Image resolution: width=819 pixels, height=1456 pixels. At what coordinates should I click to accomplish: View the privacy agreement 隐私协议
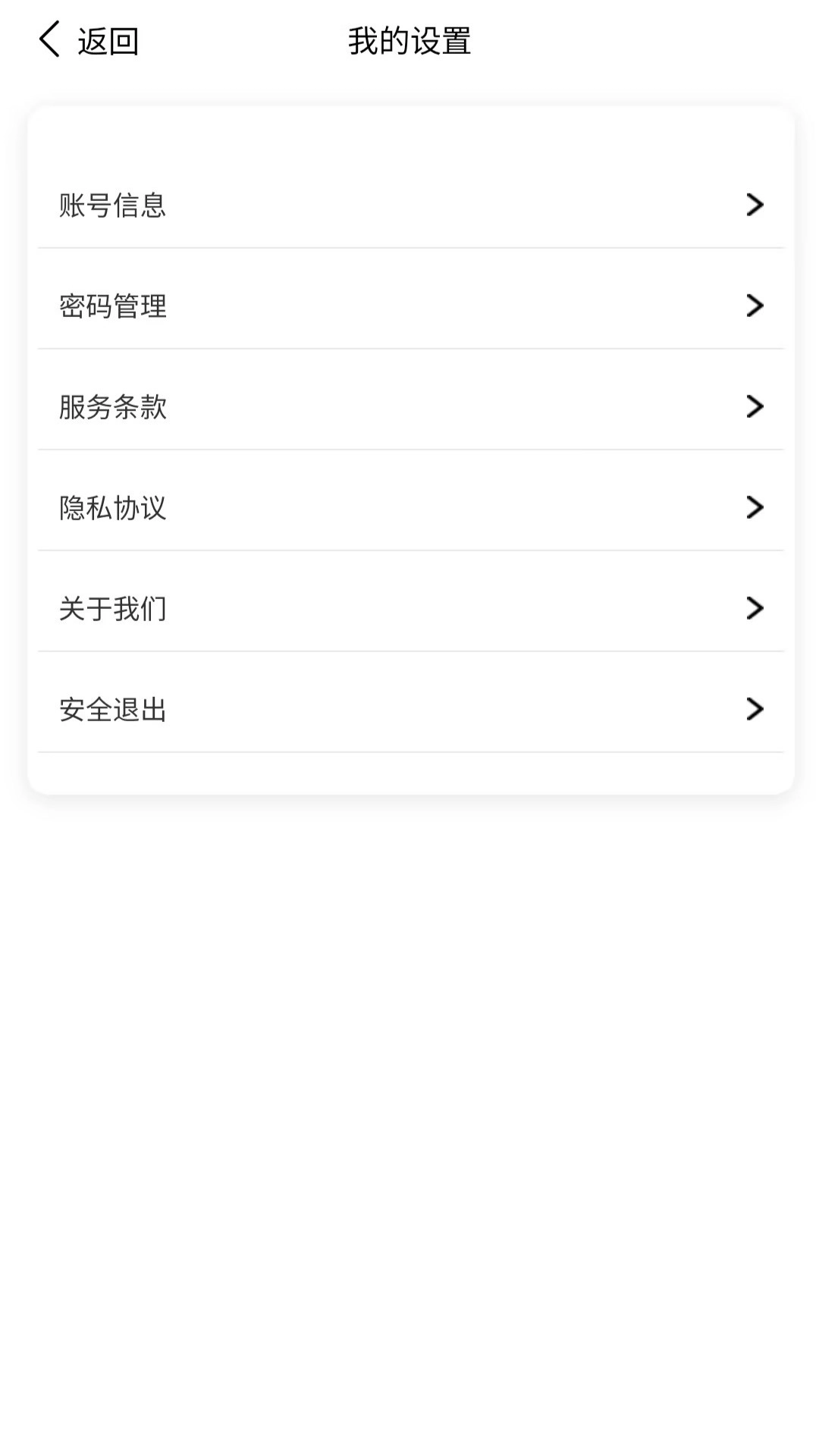click(114, 507)
